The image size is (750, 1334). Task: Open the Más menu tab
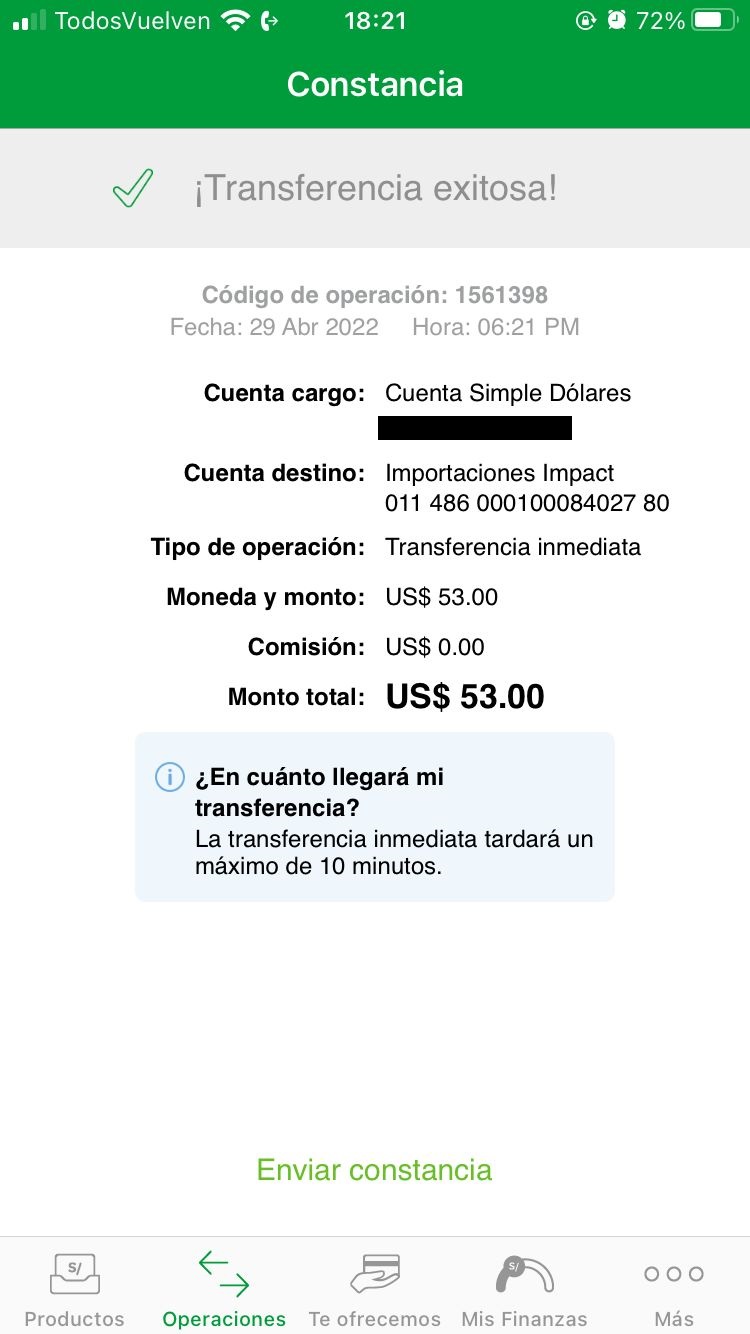tap(674, 1287)
